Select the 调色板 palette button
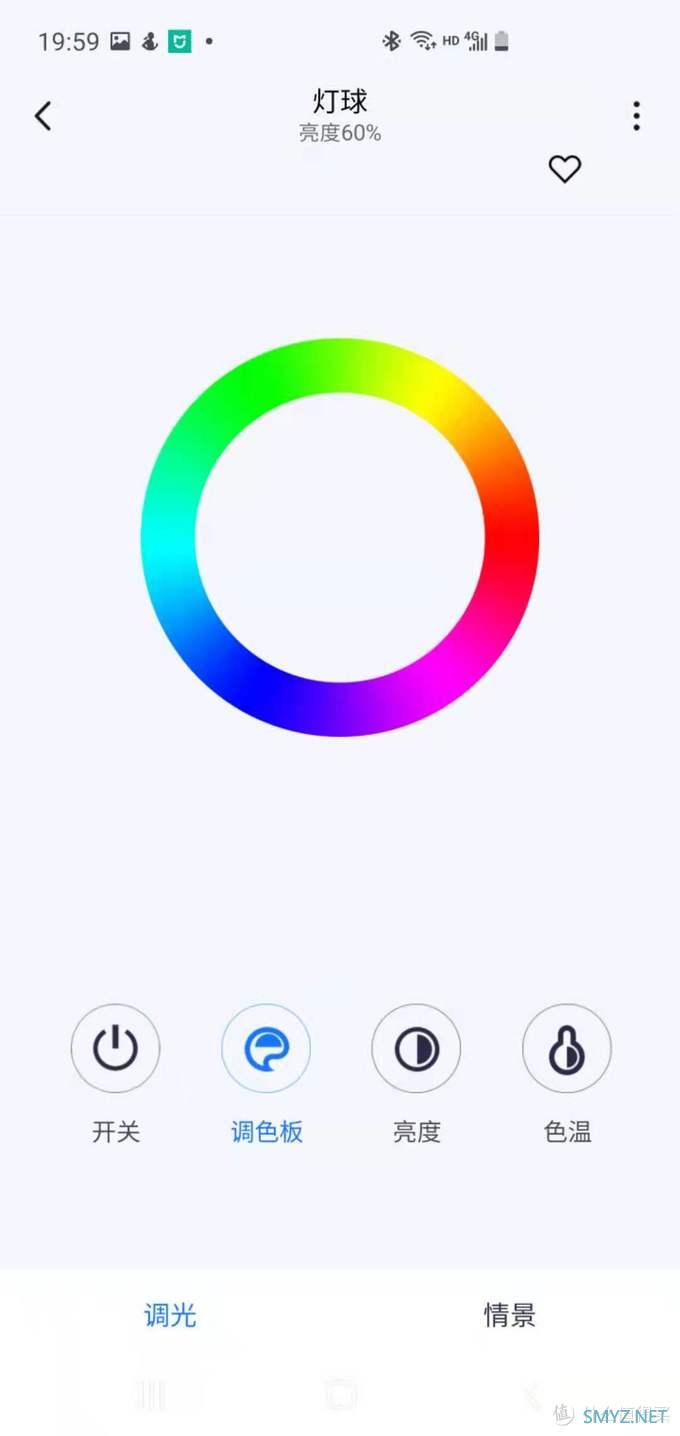The width and height of the screenshot is (680, 1436). coord(266,1049)
